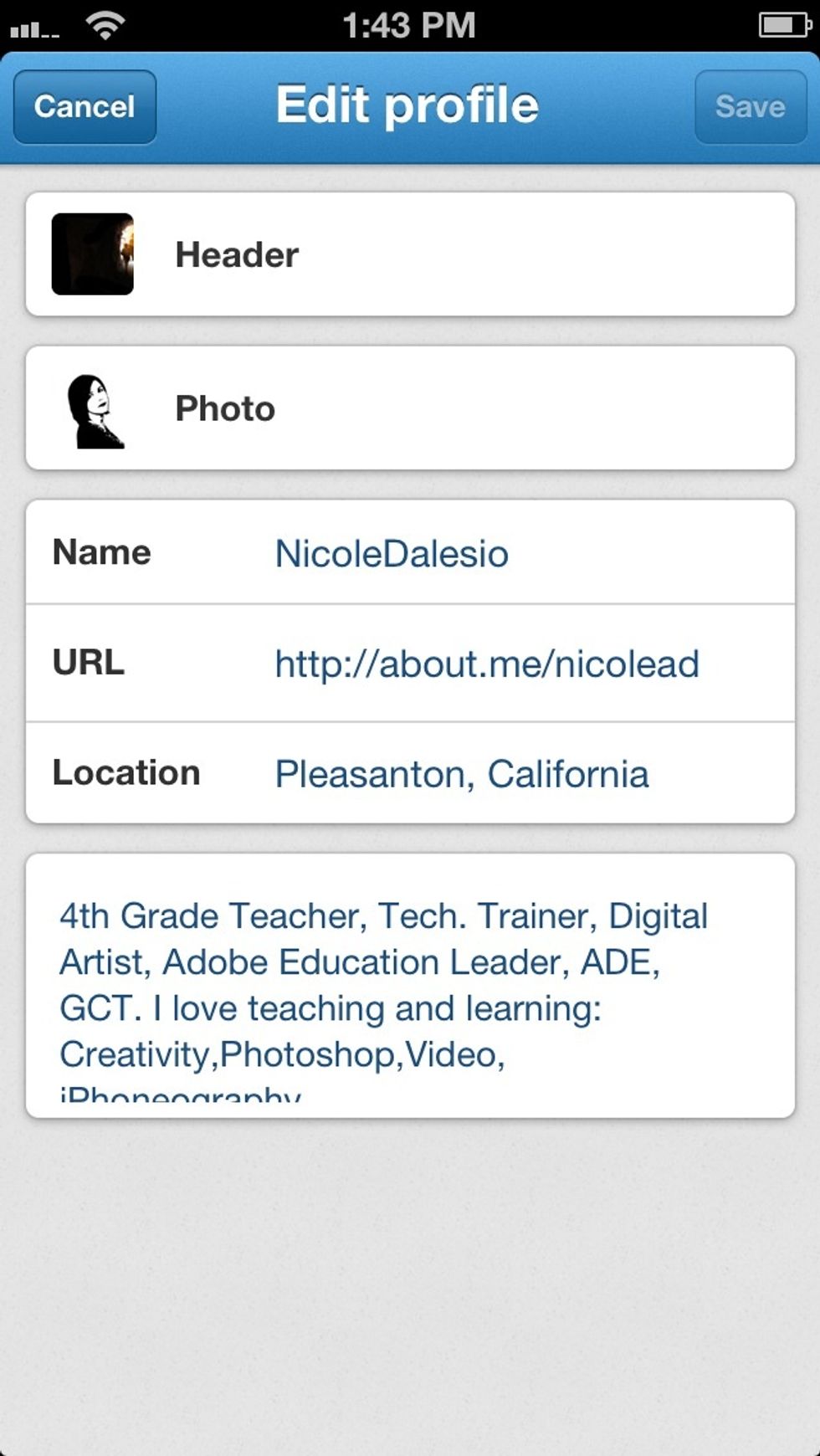Edit the Location field Pleasanton, California

pos(410,772)
